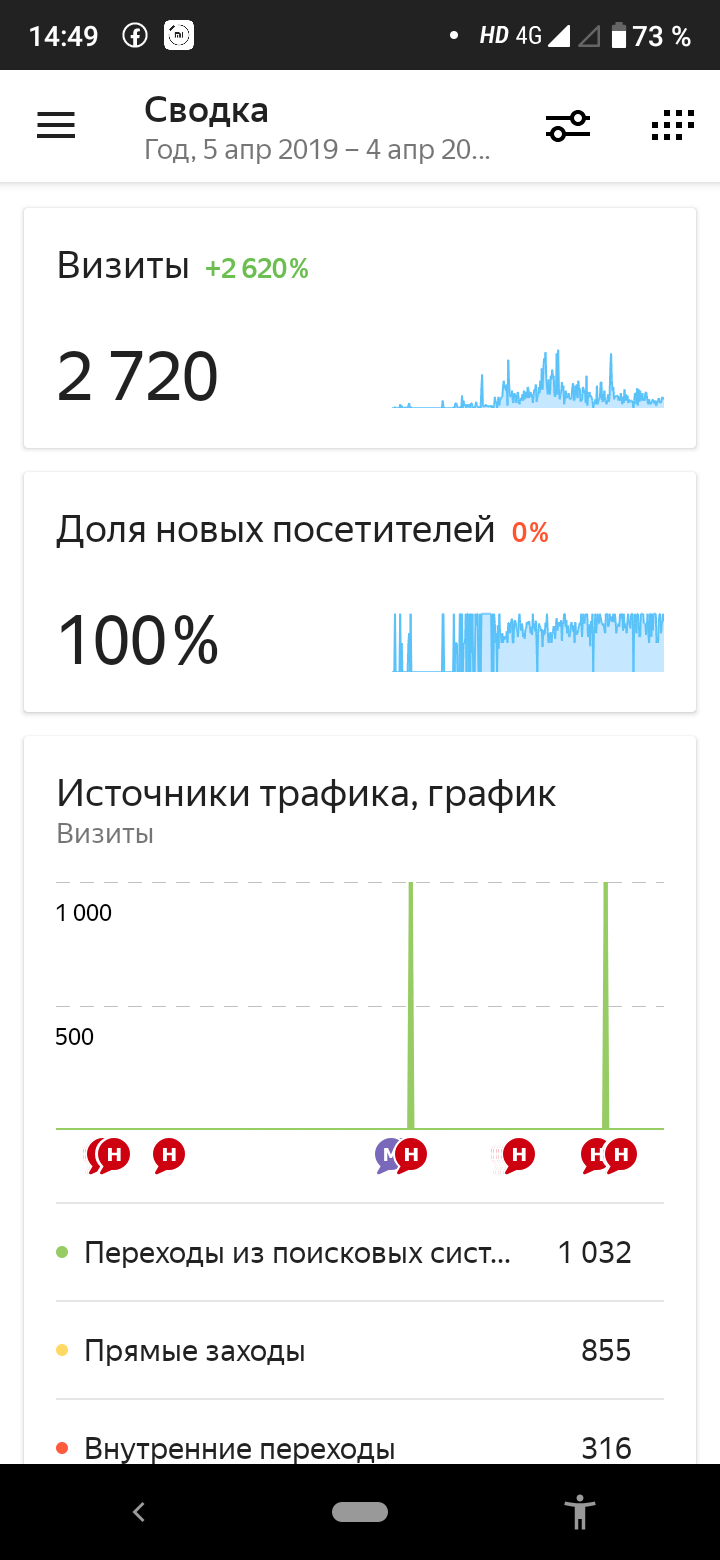Open the filter settings sliders icon
This screenshot has height=1560, width=720.
click(x=567, y=126)
